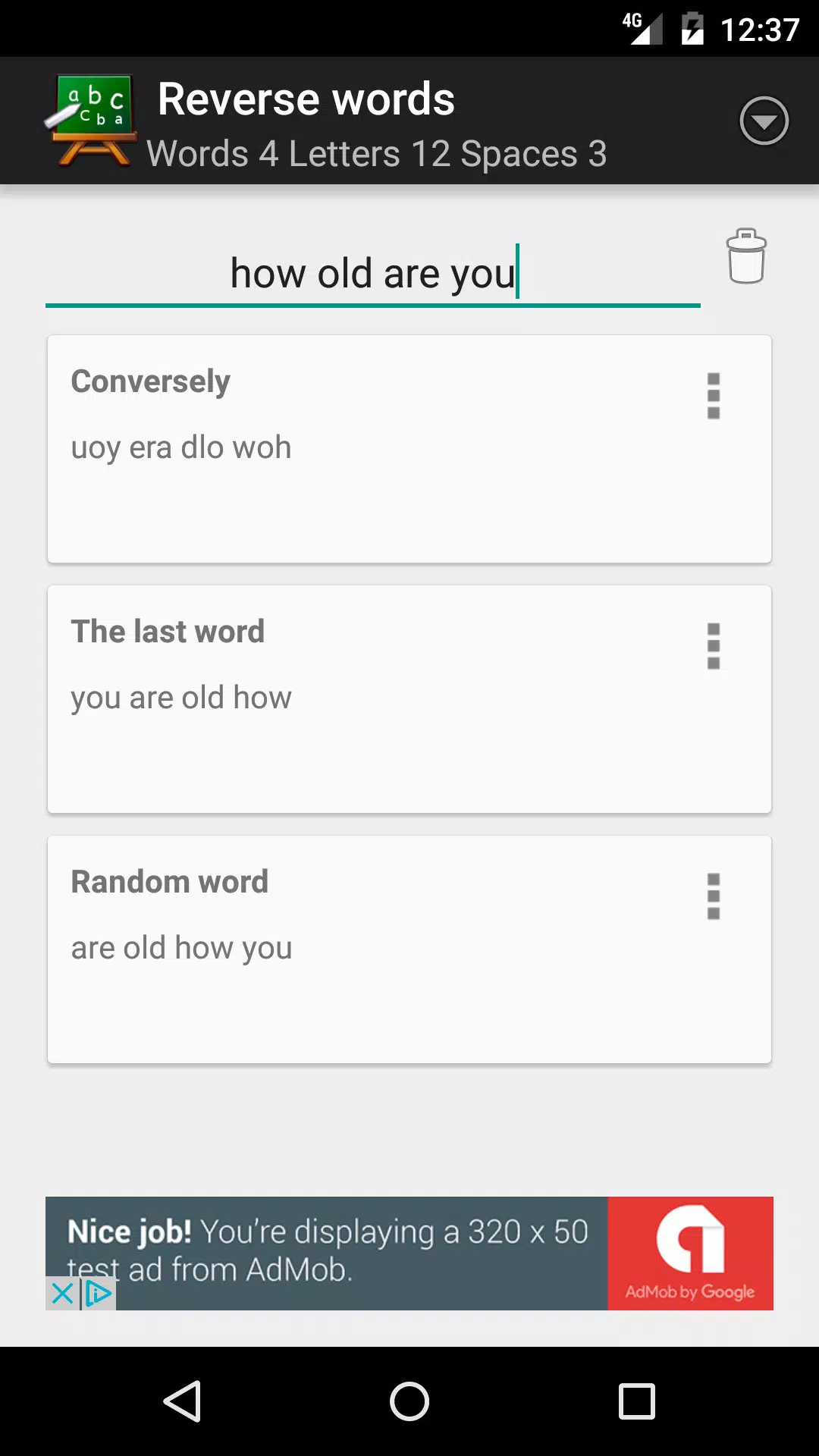This screenshot has height=1456, width=819.
Task: Tap the Random word heading
Action: pos(169,881)
